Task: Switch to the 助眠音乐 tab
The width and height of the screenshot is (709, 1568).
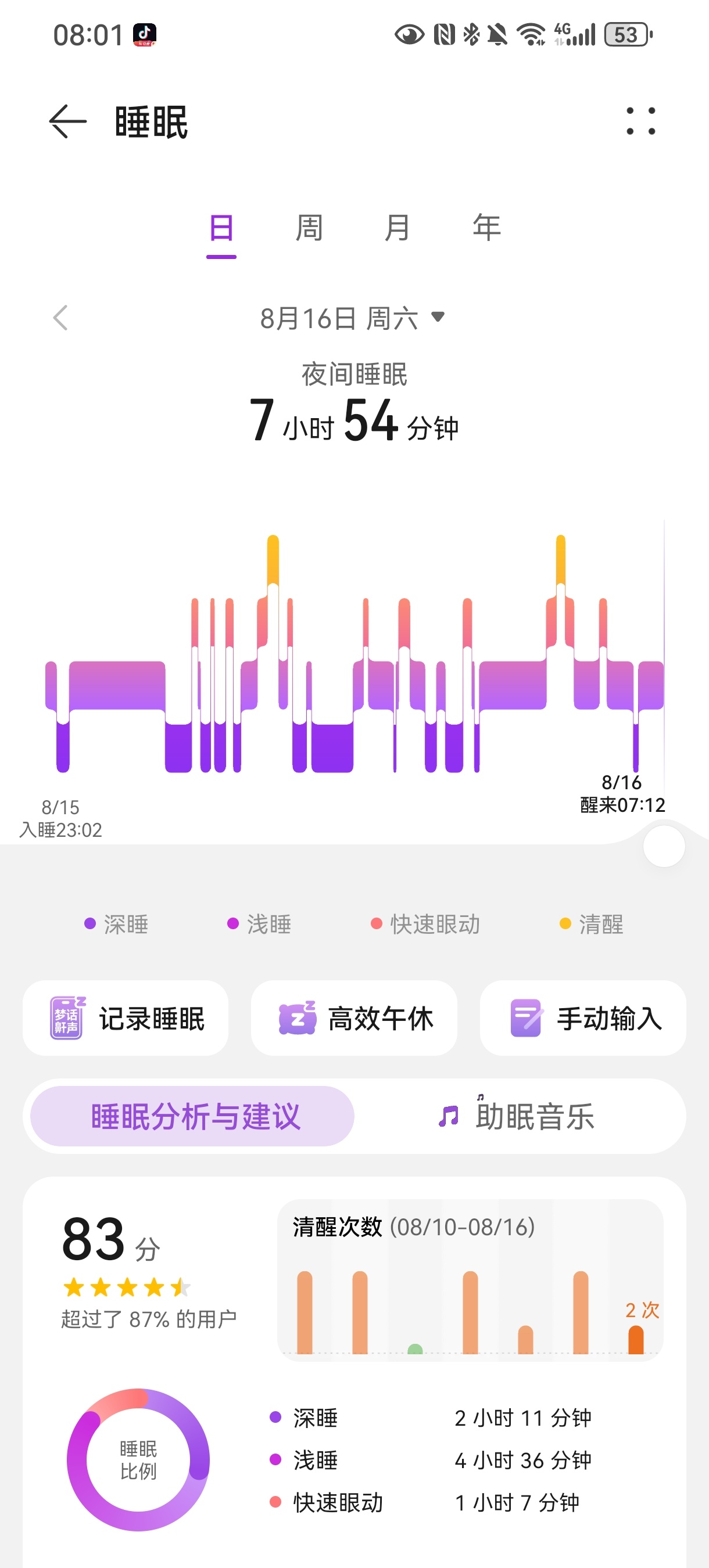Action: click(x=518, y=1116)
